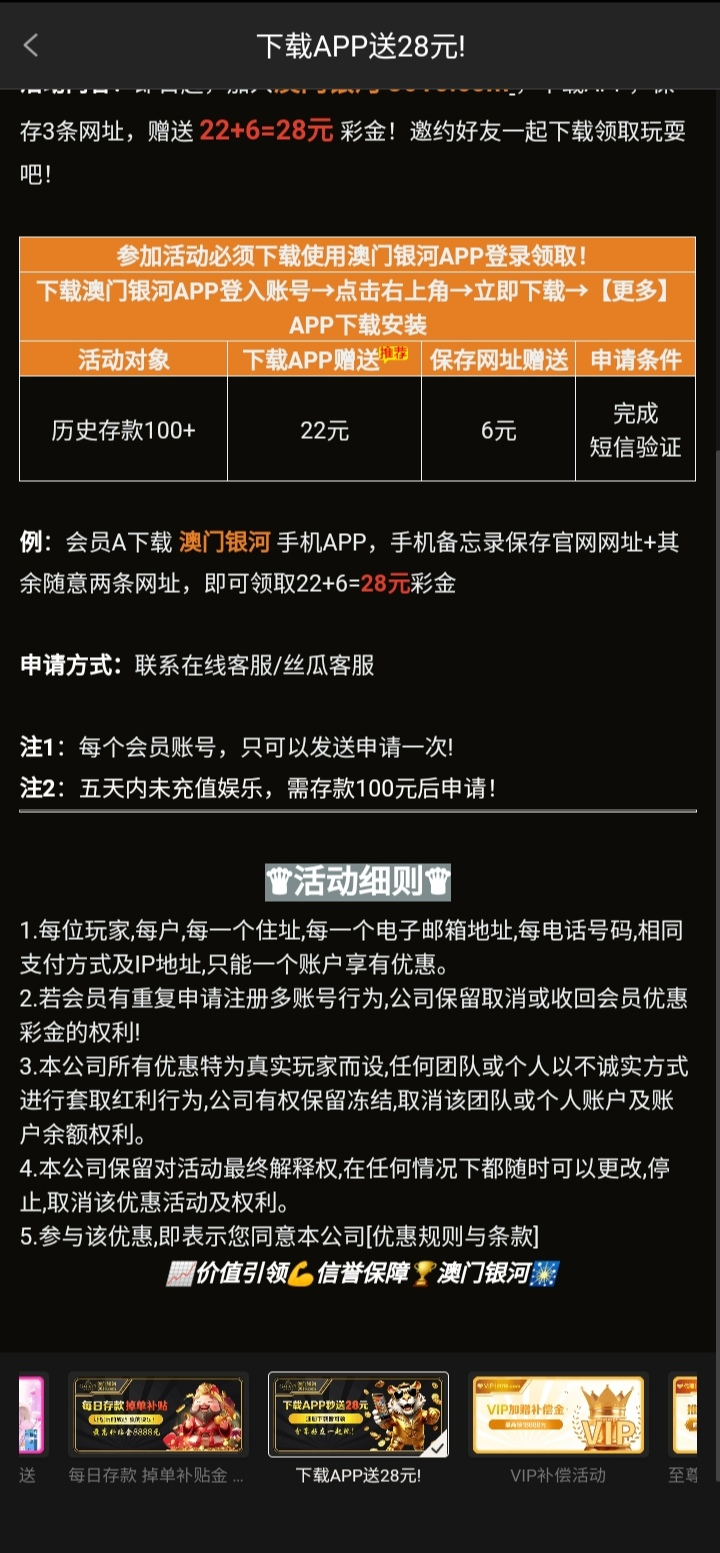Open the 每日存款 掉单补贴金 promotion
The width and height of the screenshot is (720, 1553).
158,1414
